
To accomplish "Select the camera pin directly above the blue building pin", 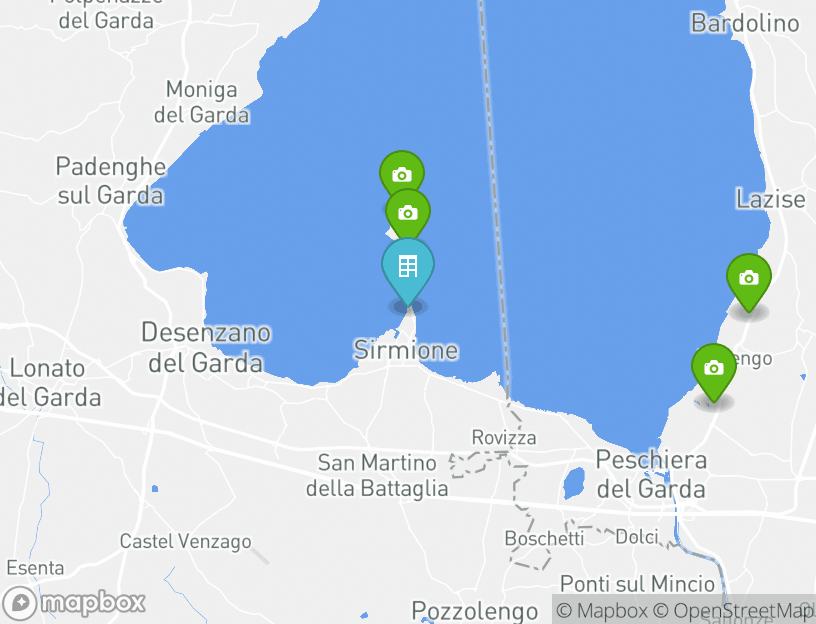I will (407, 212).
